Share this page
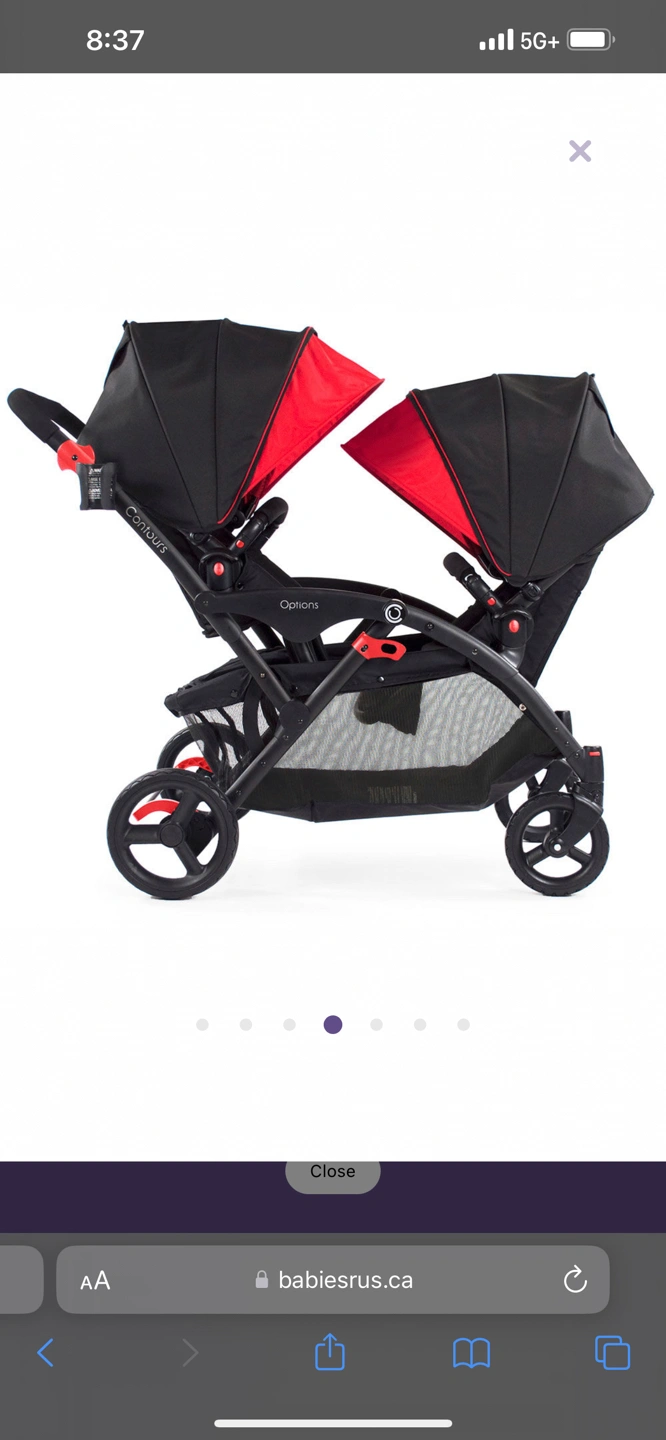 coord(330,1353)
